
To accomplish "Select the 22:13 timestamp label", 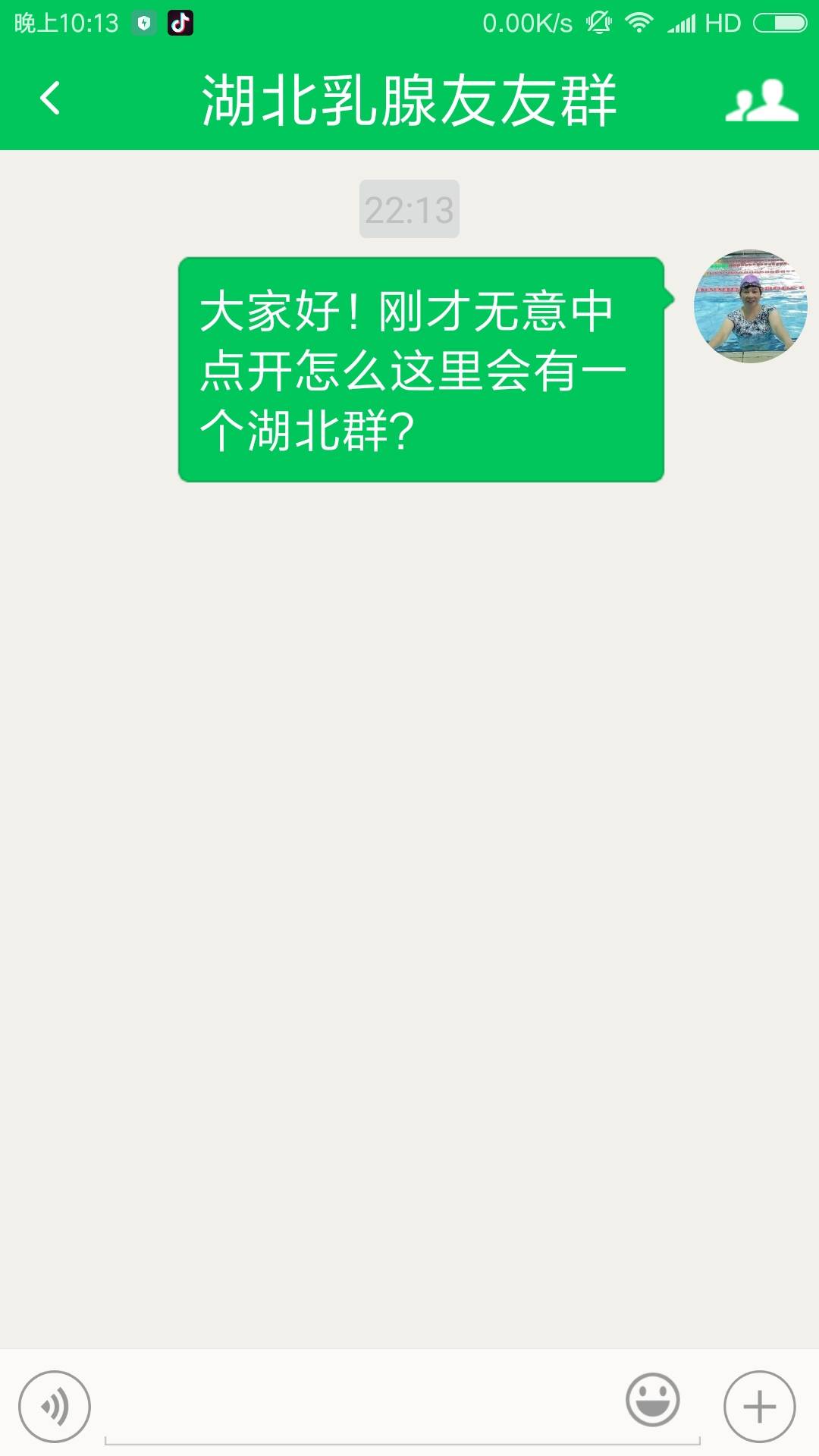I will (409, 211).
